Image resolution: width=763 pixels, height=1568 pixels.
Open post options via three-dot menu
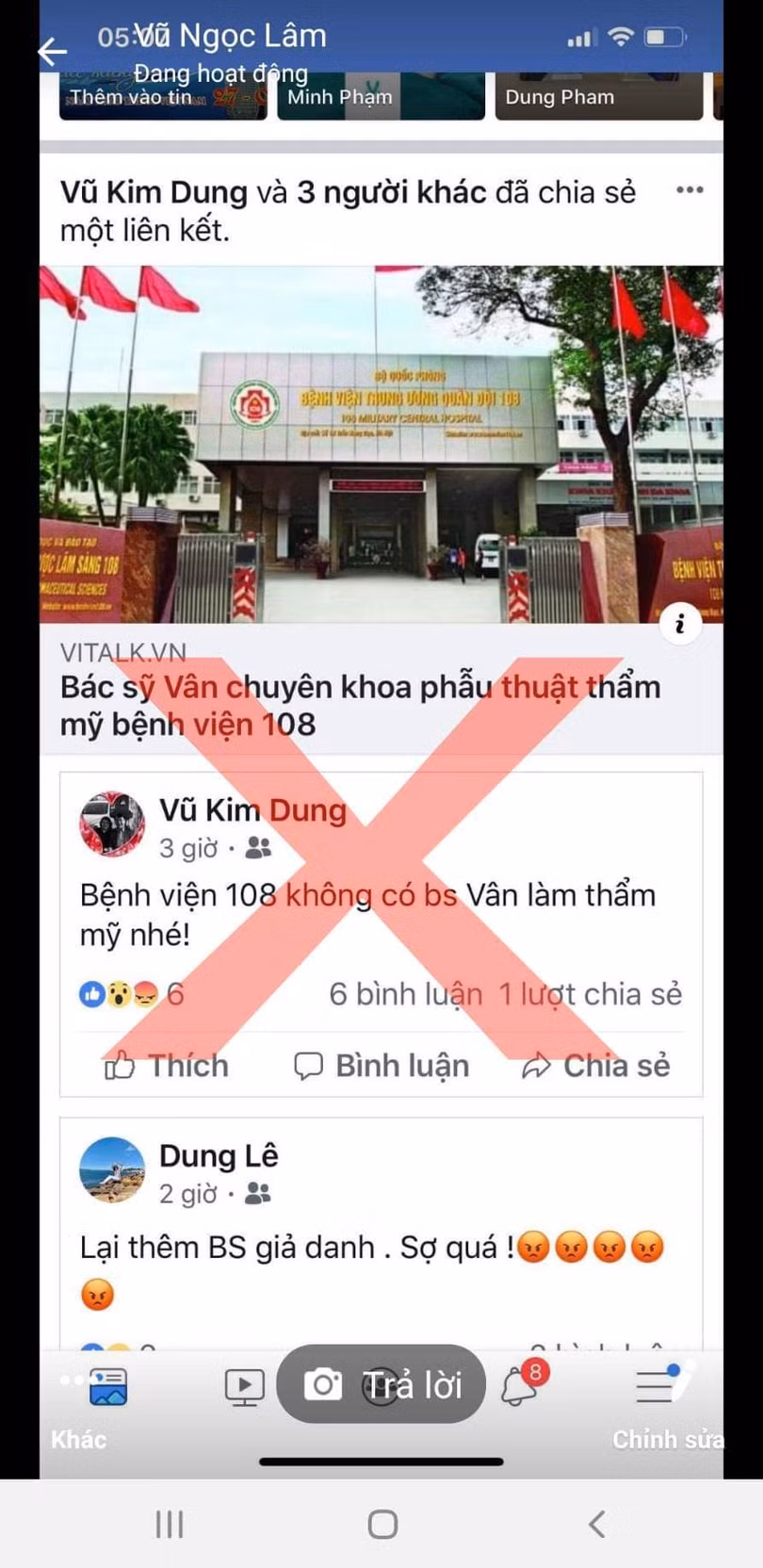point(690,188)
